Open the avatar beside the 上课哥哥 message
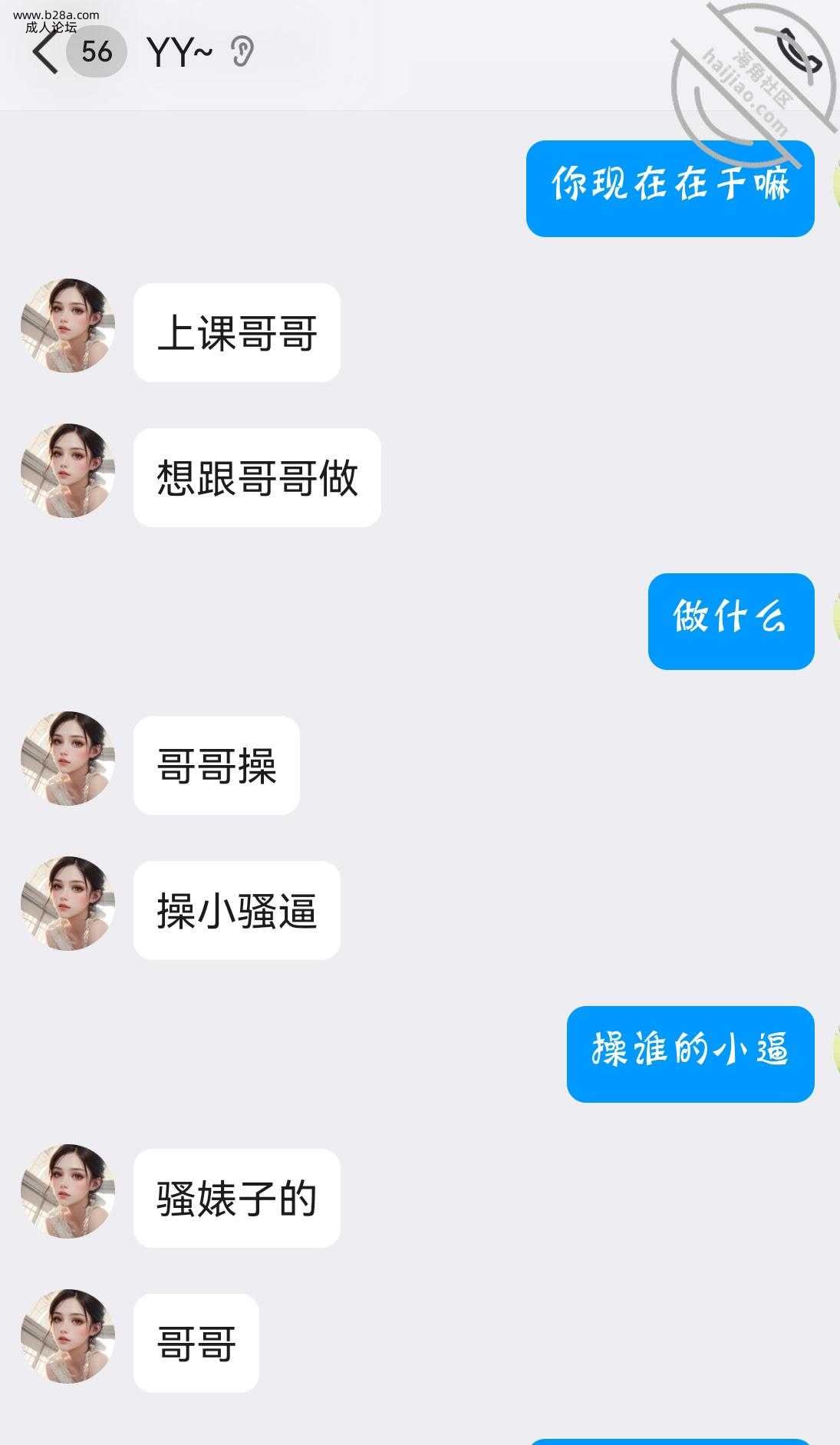The image size is (840, 1445). tap(68, 325)
